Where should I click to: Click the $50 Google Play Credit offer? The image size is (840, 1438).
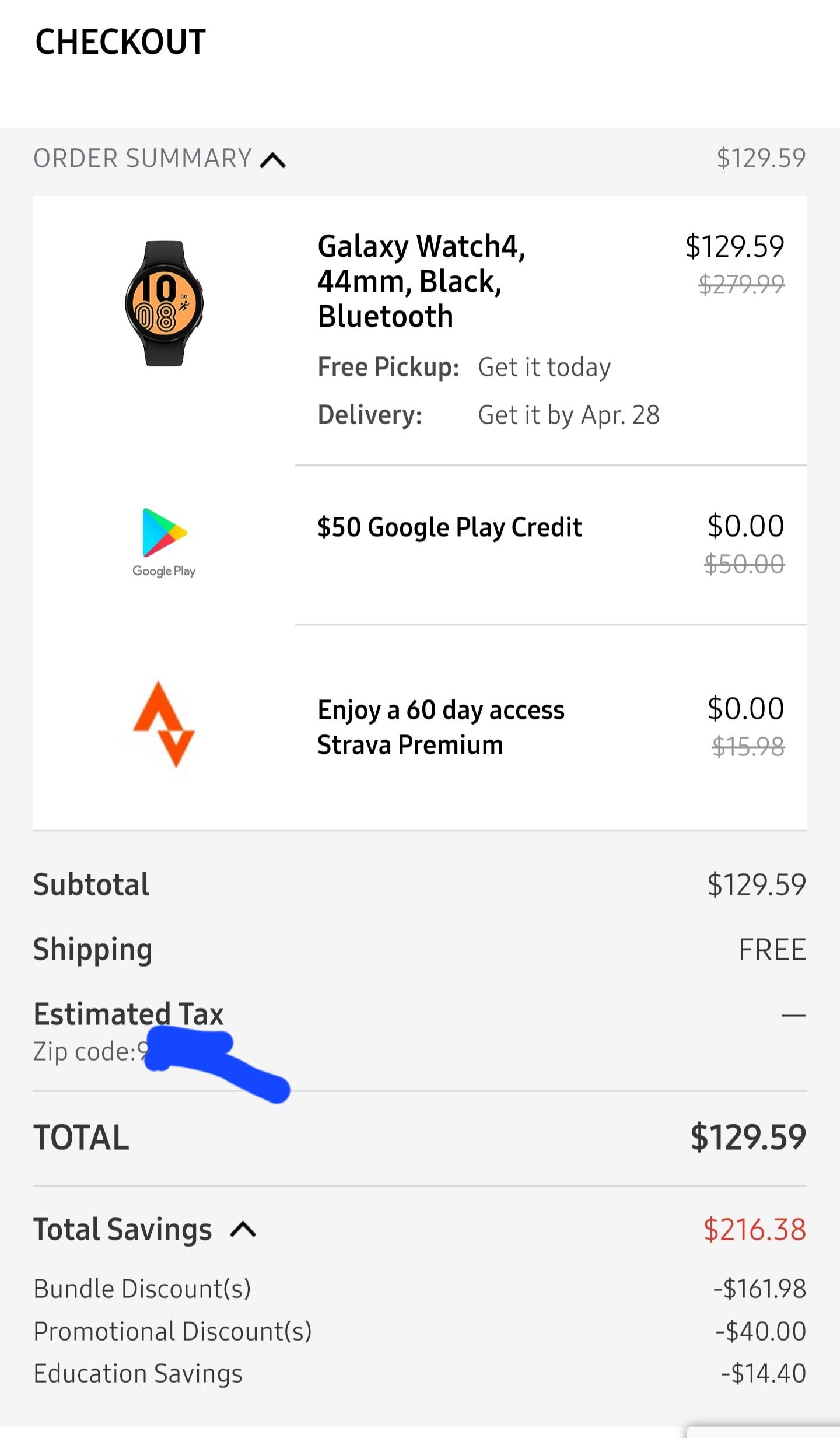click(x=449, y=526)
